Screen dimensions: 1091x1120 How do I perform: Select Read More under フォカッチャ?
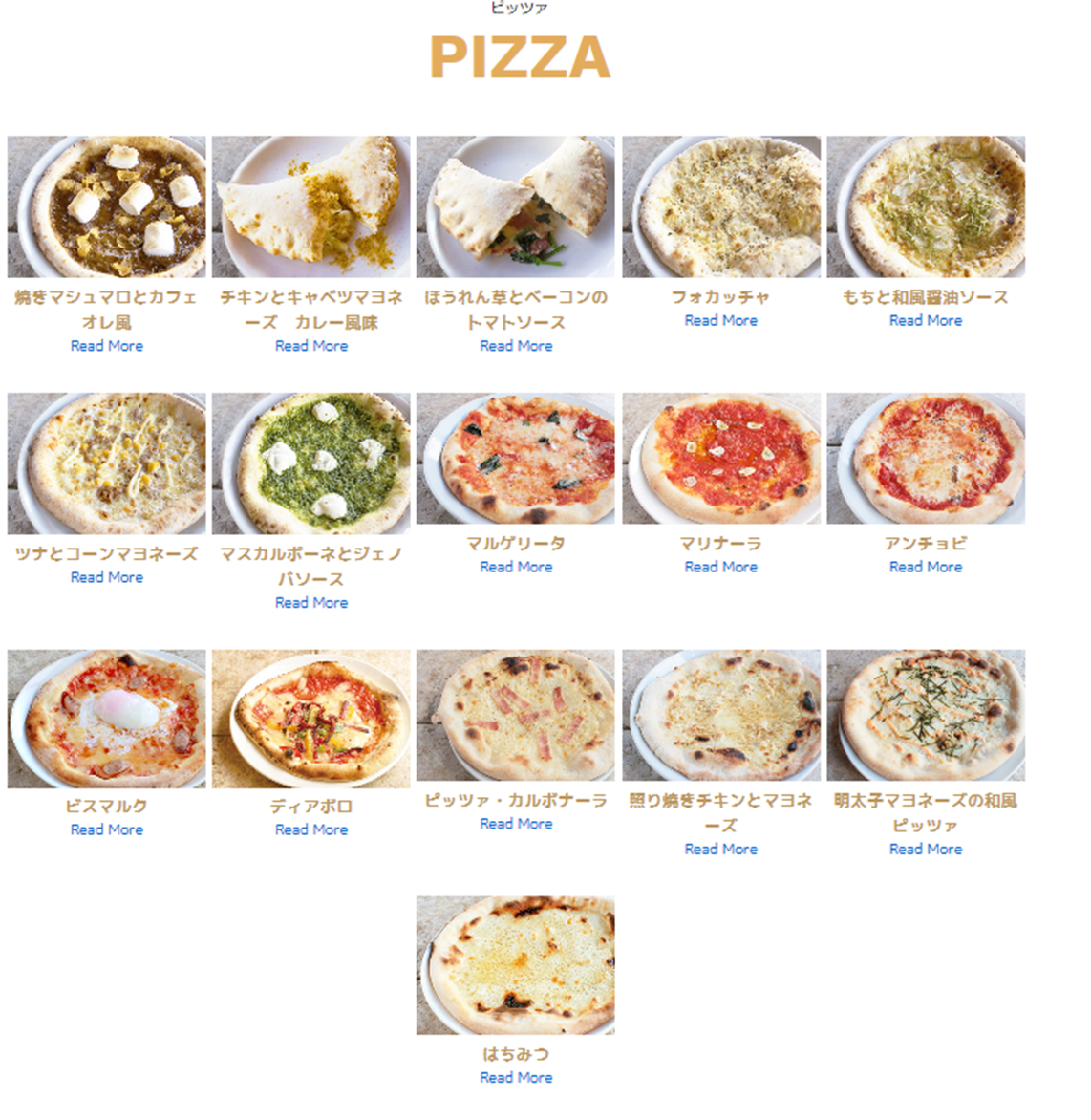tap(721, 321)
